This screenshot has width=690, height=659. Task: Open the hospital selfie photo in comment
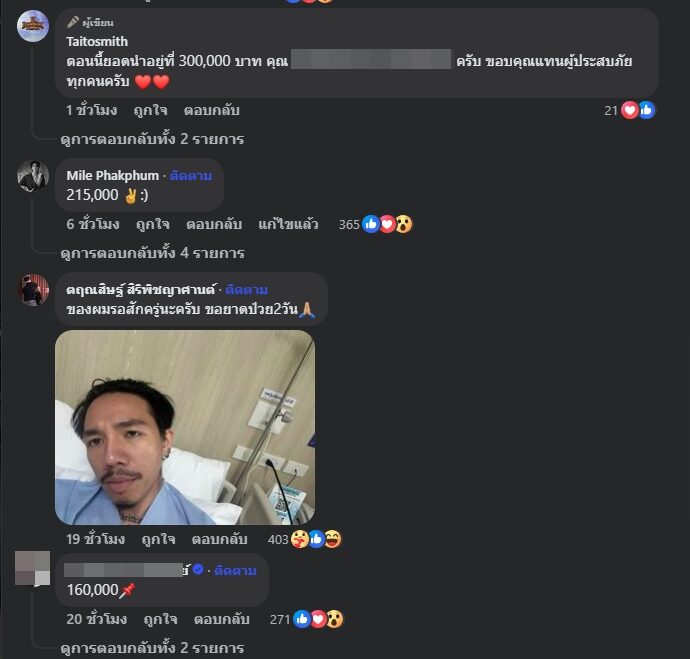click(x=185, y=427)
